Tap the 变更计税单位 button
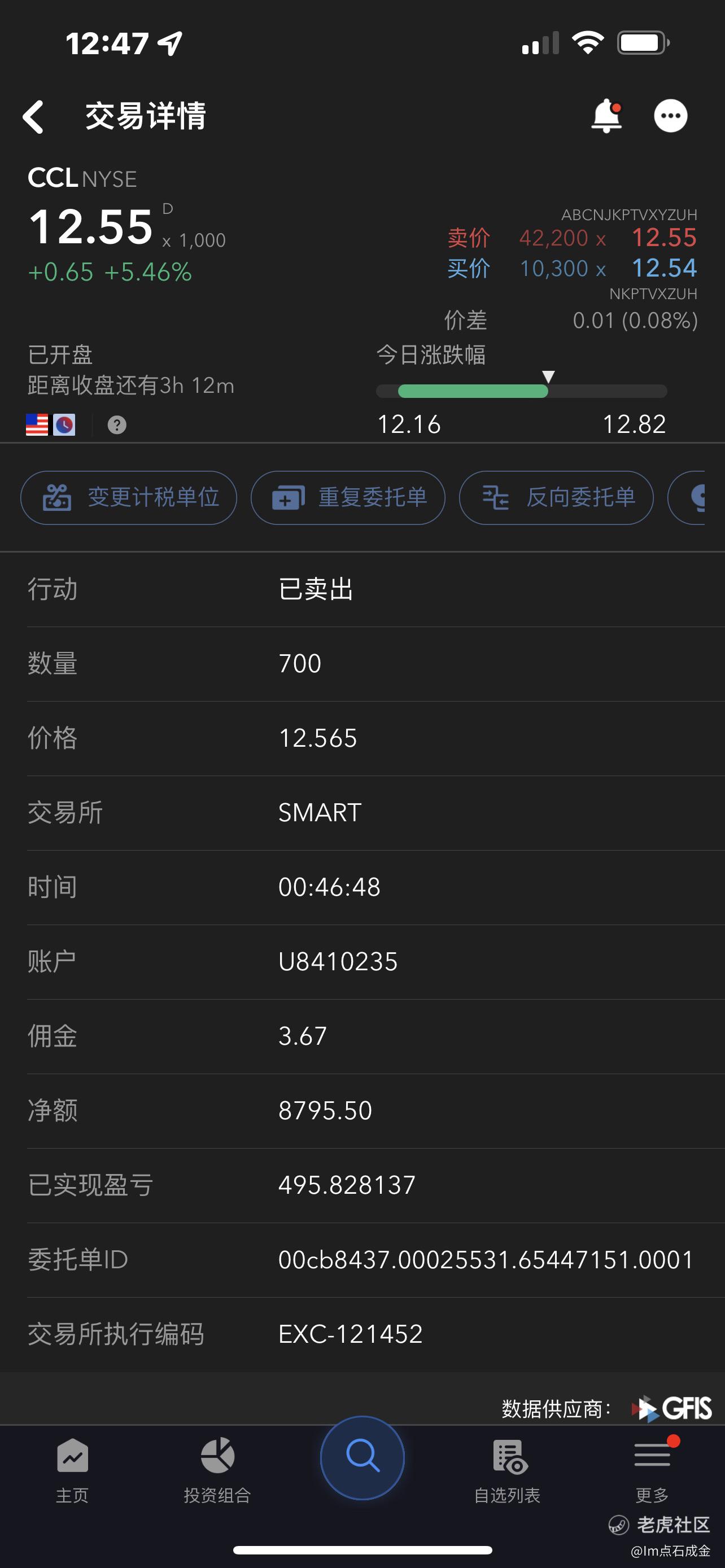The image size is (725, 1568). coord(128,497)
